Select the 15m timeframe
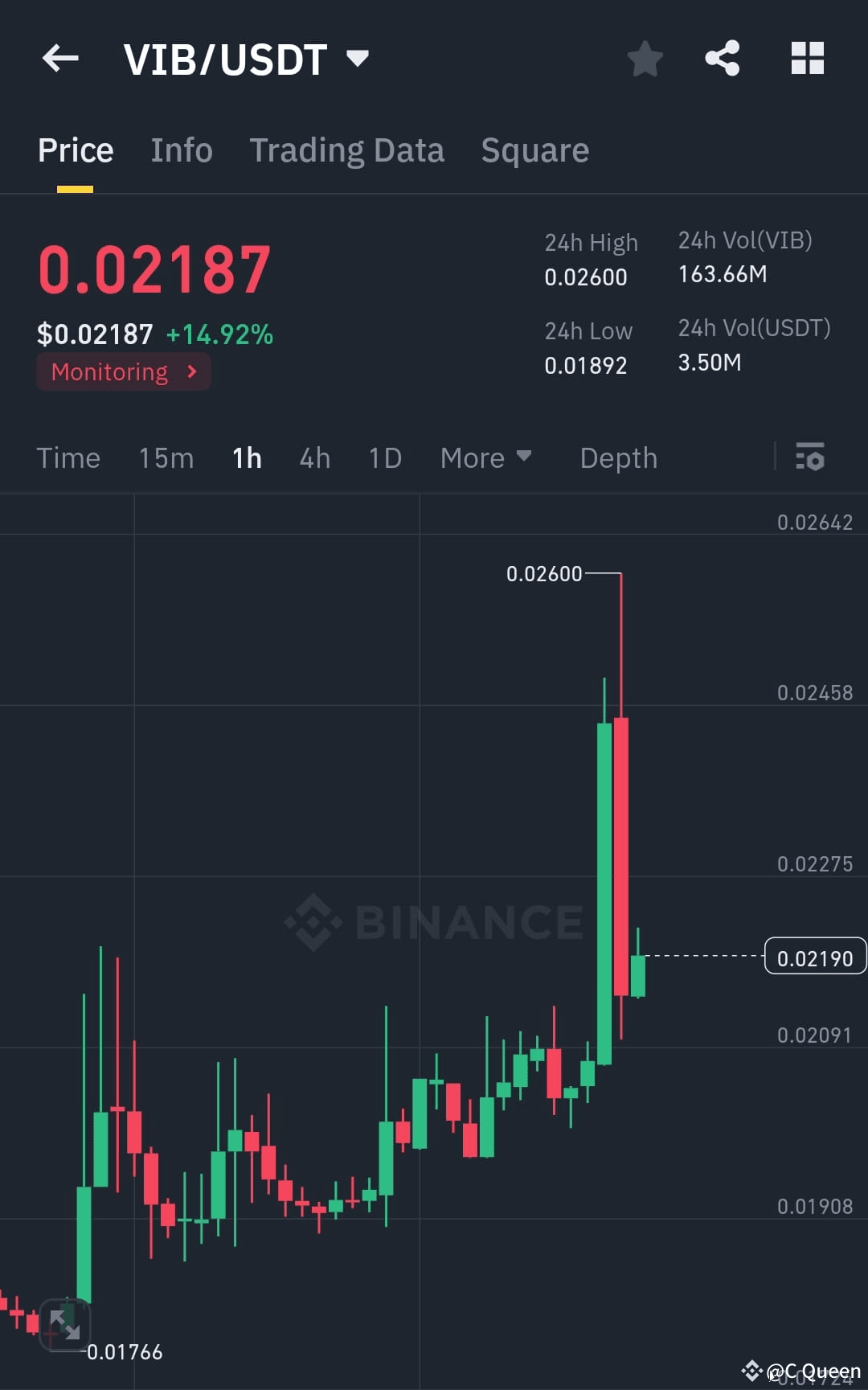This screenshot has width=868, height=1390. (x=166, y=457)
